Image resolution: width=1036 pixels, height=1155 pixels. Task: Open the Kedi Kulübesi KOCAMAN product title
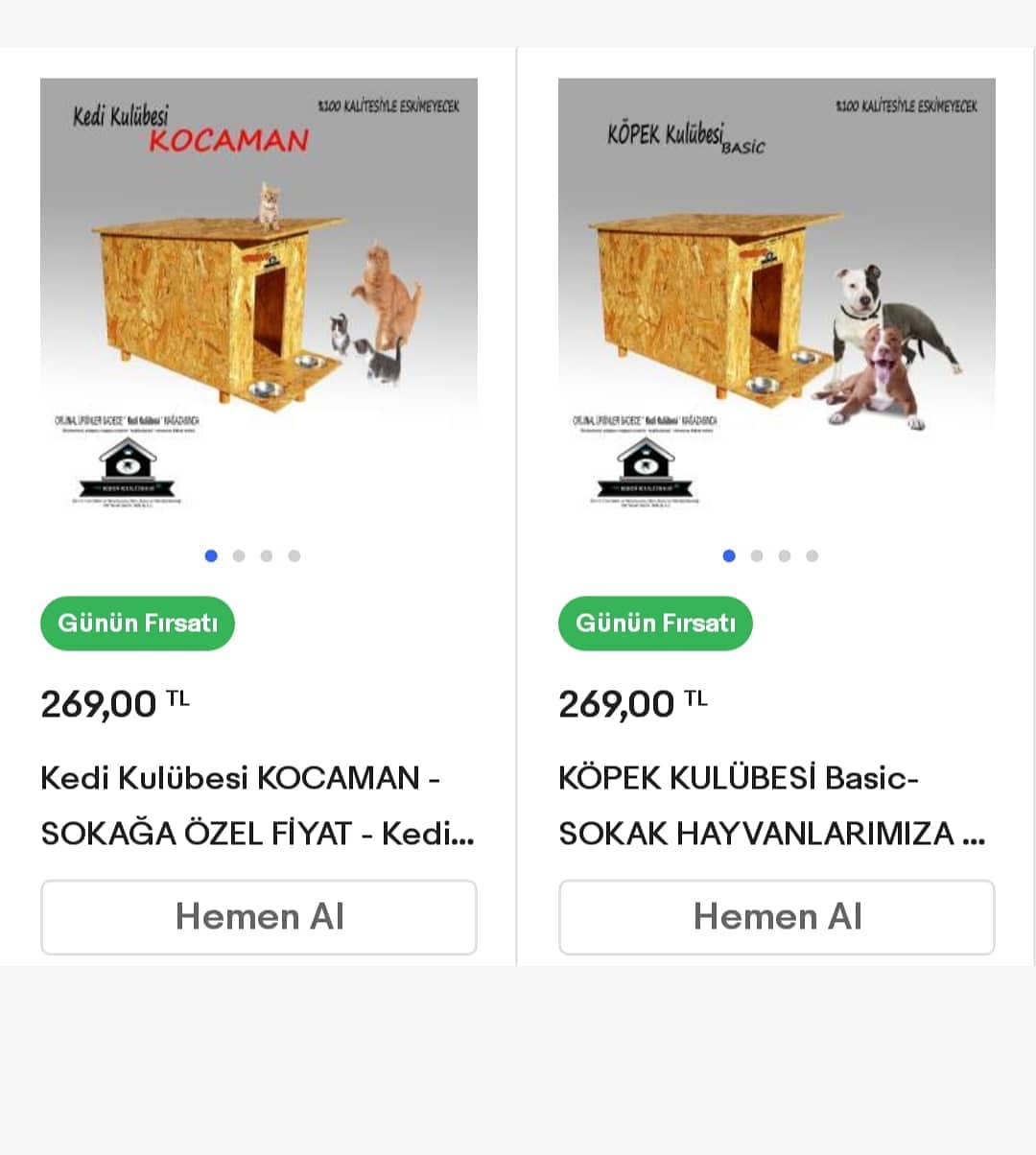(x=258, y=805)
